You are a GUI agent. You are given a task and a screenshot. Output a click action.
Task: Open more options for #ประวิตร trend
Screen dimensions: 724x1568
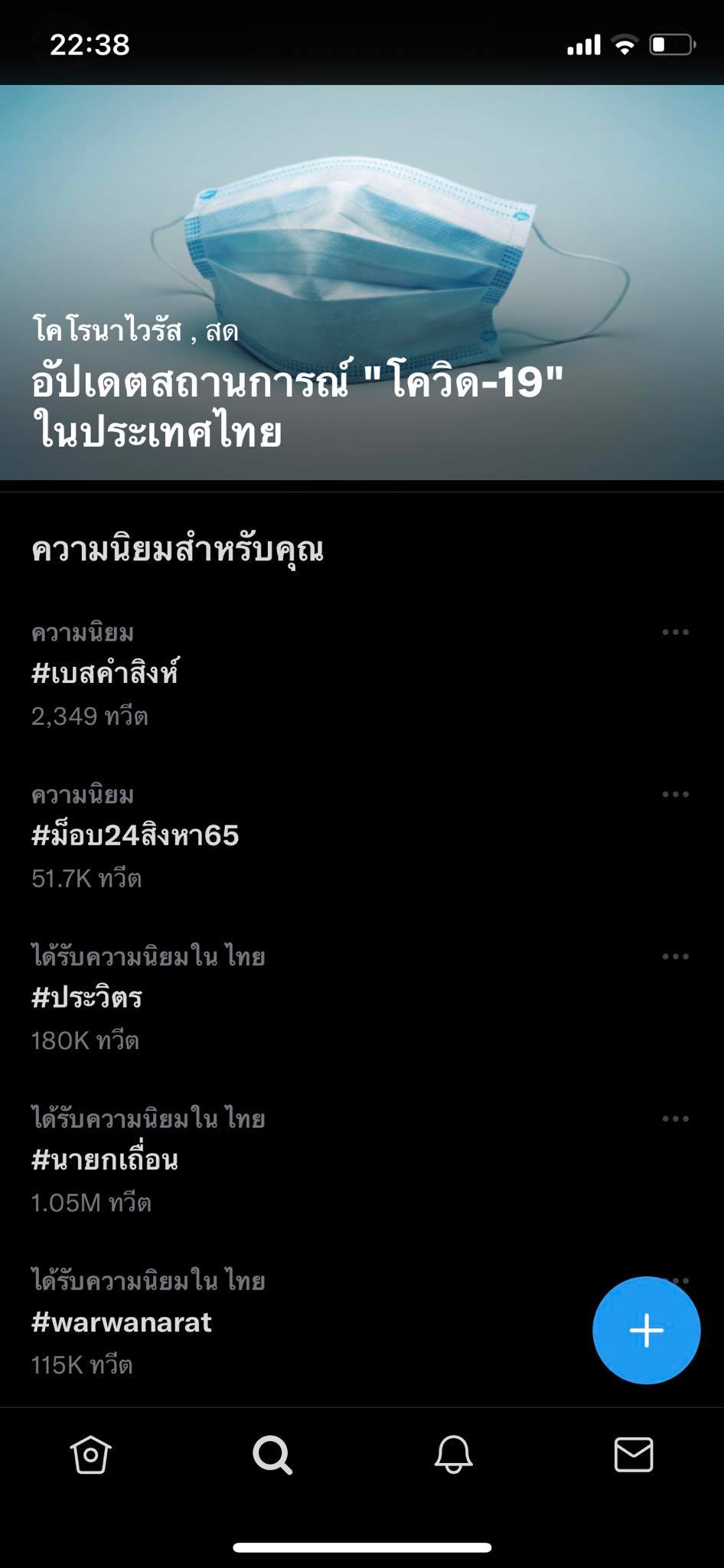(x=675, y=957)
